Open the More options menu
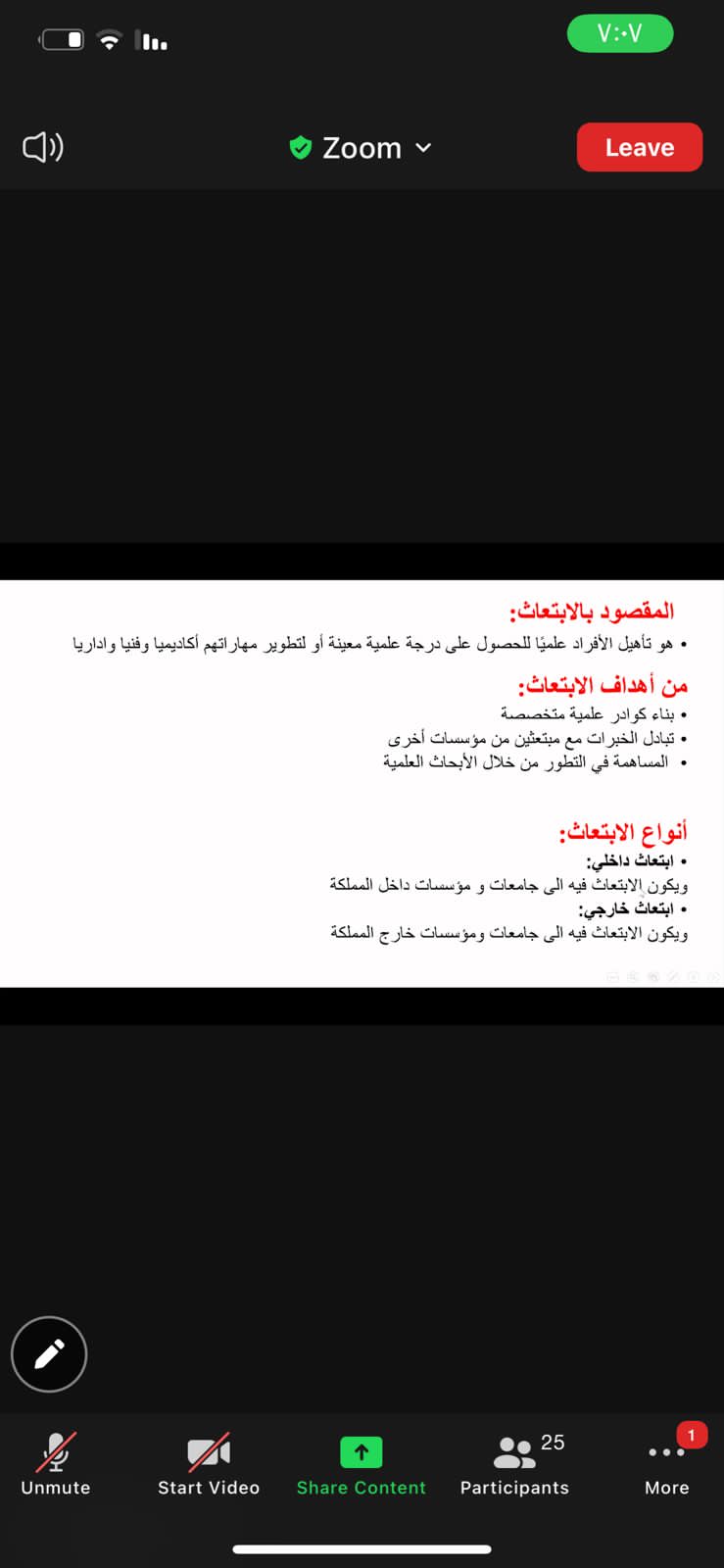The height and width of the screenshot is (1568, 724). tap(667, 1464)
